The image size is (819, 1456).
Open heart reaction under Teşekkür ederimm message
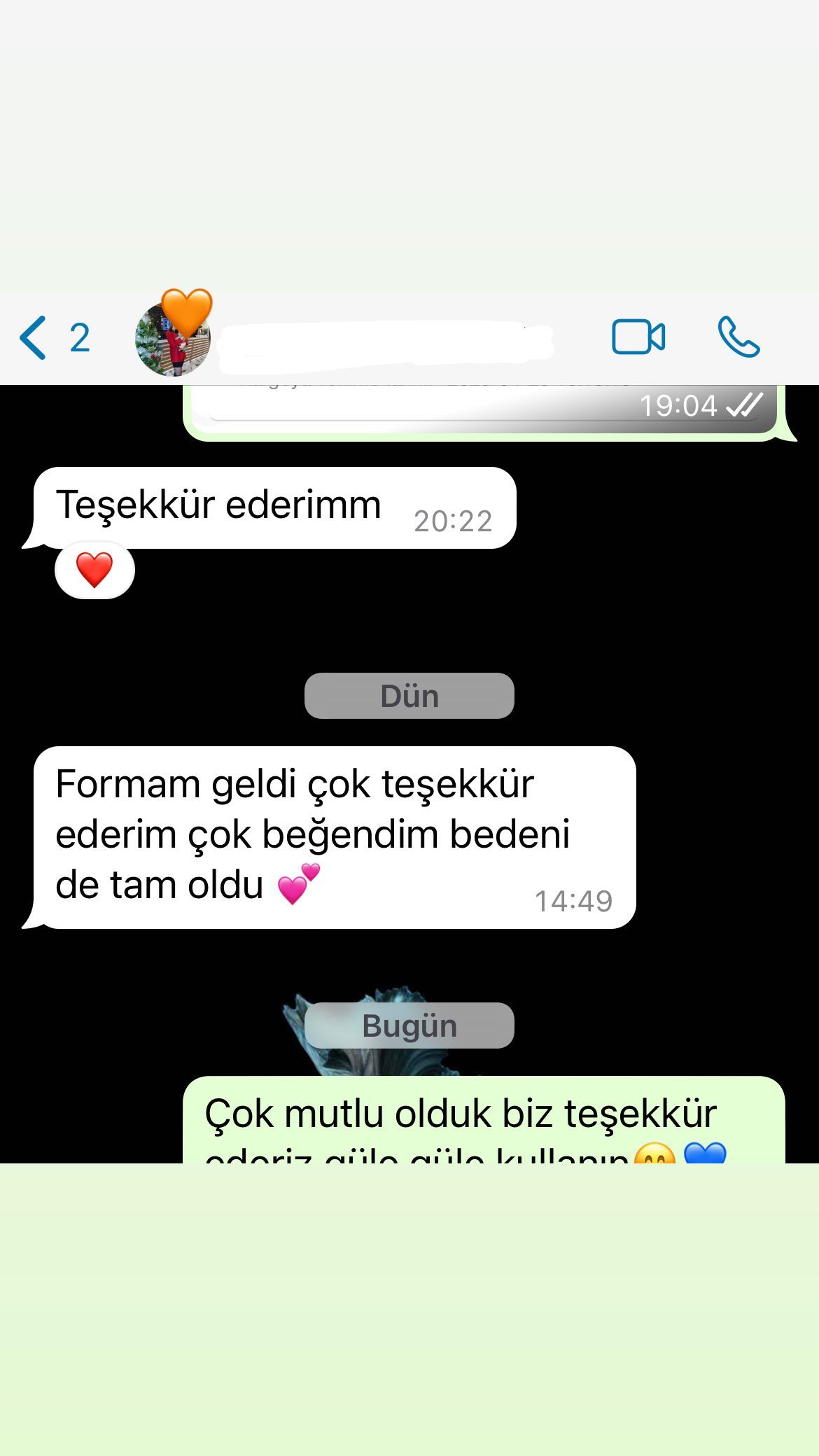94,570
